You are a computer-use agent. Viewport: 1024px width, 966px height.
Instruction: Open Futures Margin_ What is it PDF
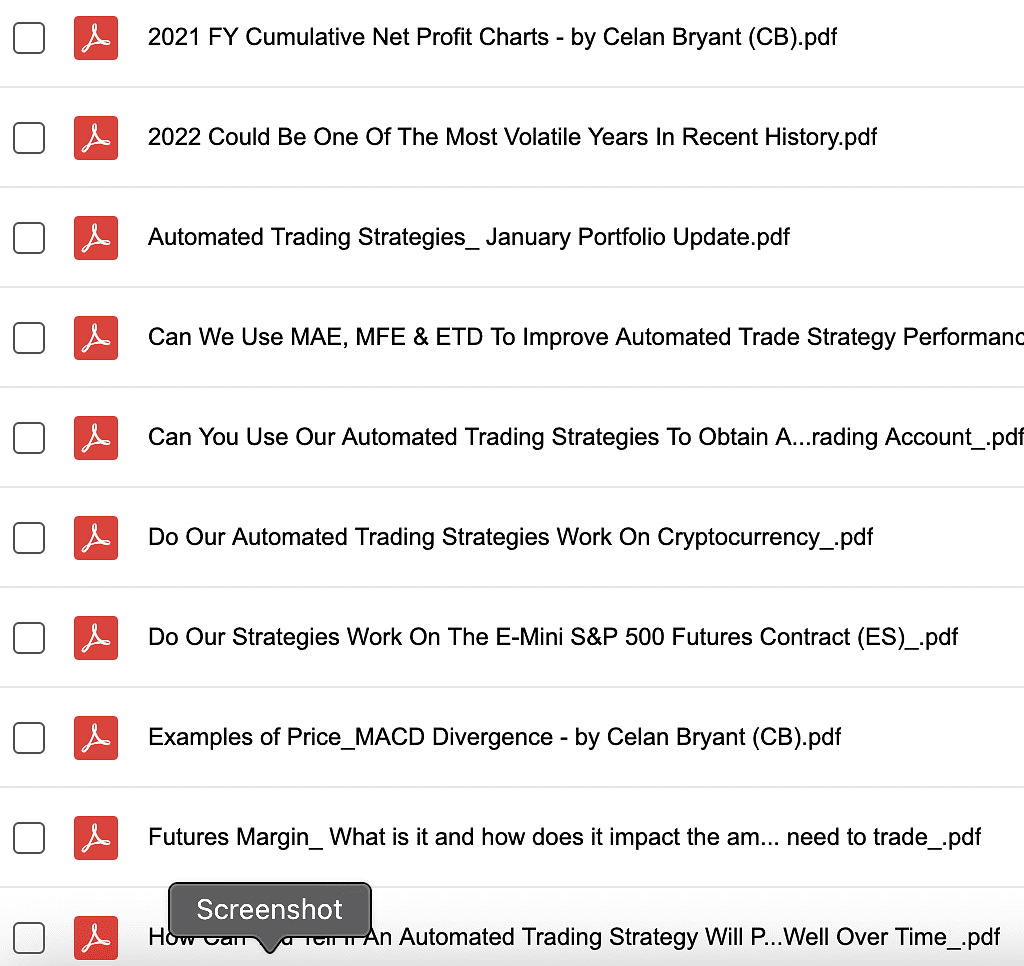coord(564,838)
